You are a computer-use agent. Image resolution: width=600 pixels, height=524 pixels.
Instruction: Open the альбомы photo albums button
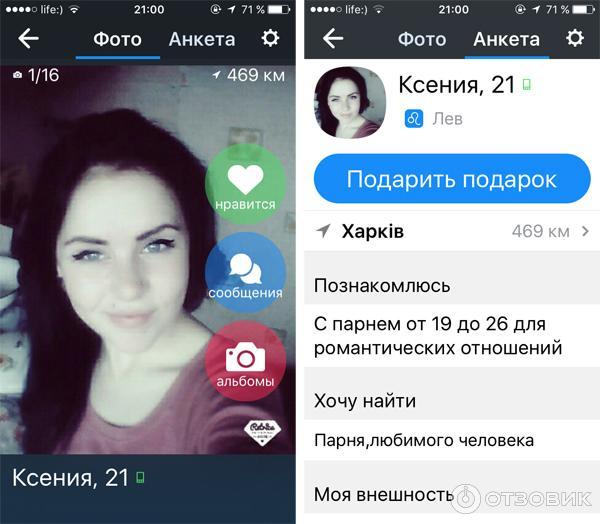[245, 361]
